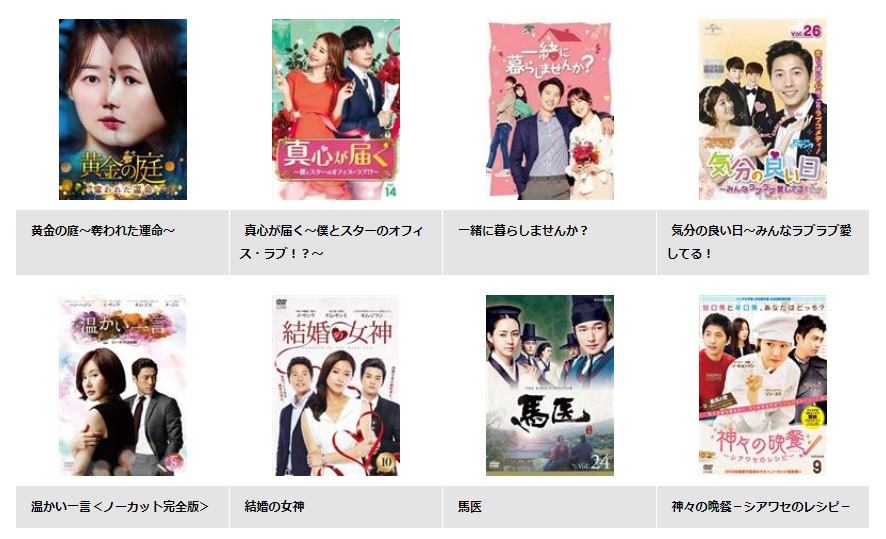This screenshot has width=886, height=539.
Task: Select the 結婚の女神 drama tile
Action: 335,385
